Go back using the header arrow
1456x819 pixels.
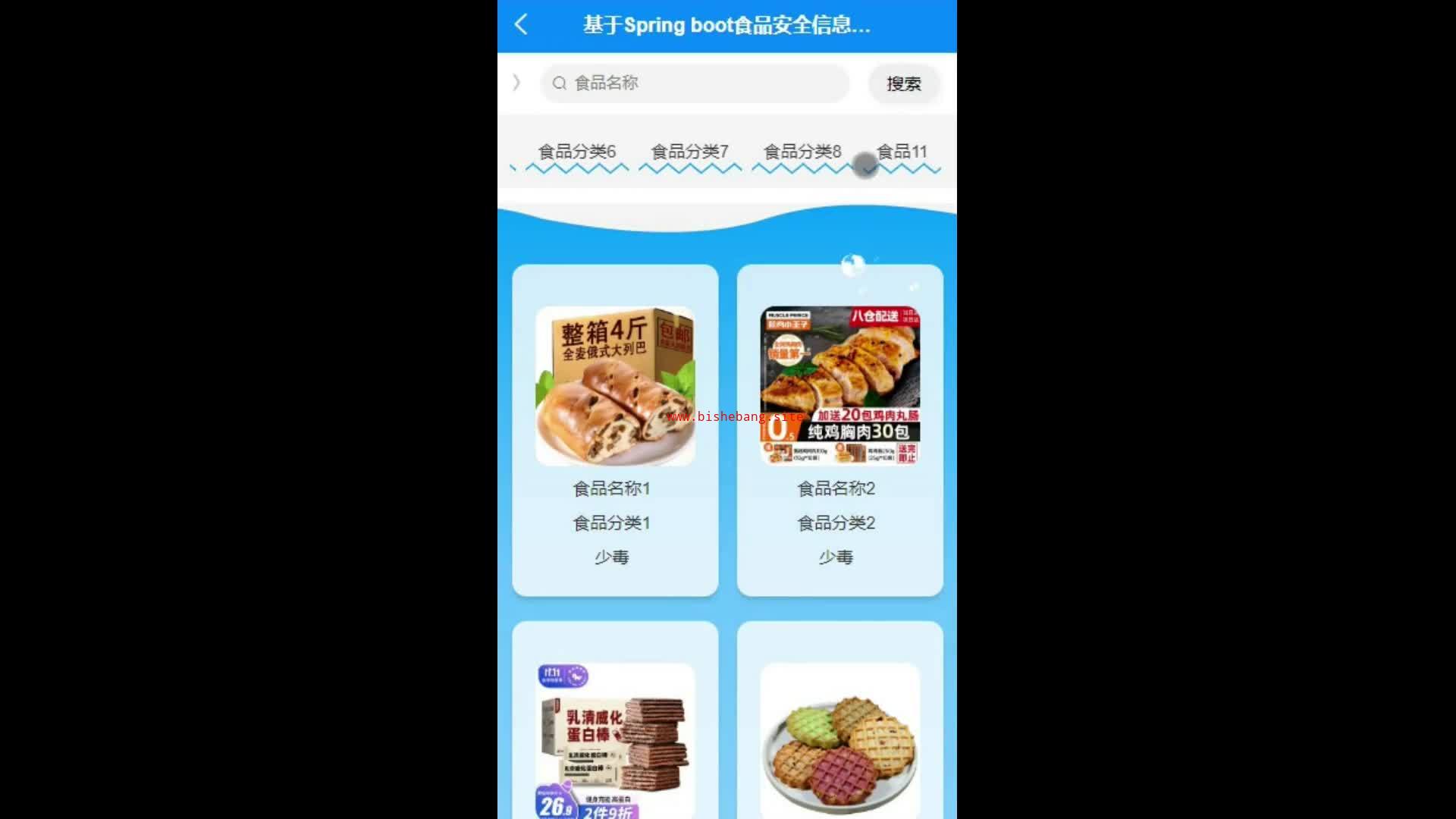[x=521, y=24]
